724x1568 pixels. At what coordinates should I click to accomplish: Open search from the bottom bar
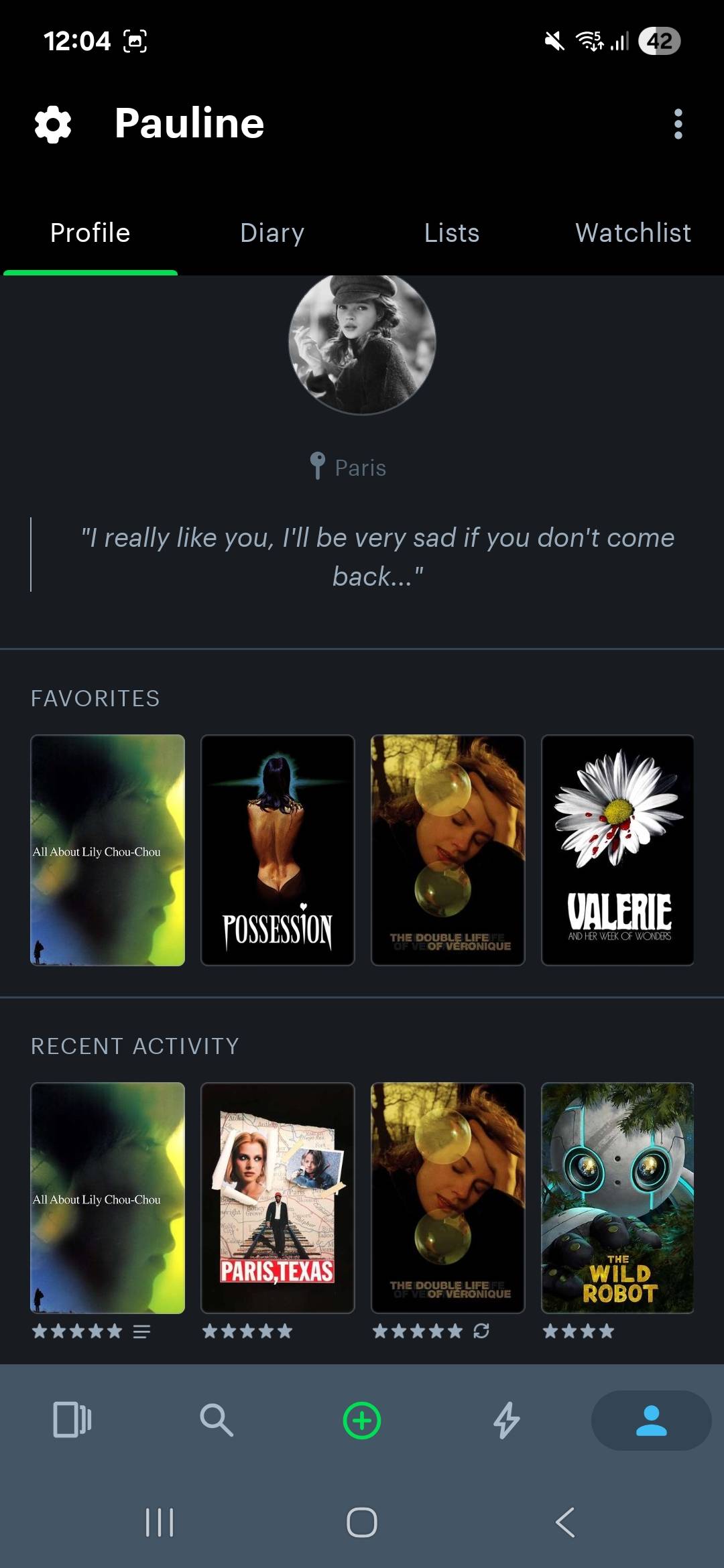click(217, 1419)
